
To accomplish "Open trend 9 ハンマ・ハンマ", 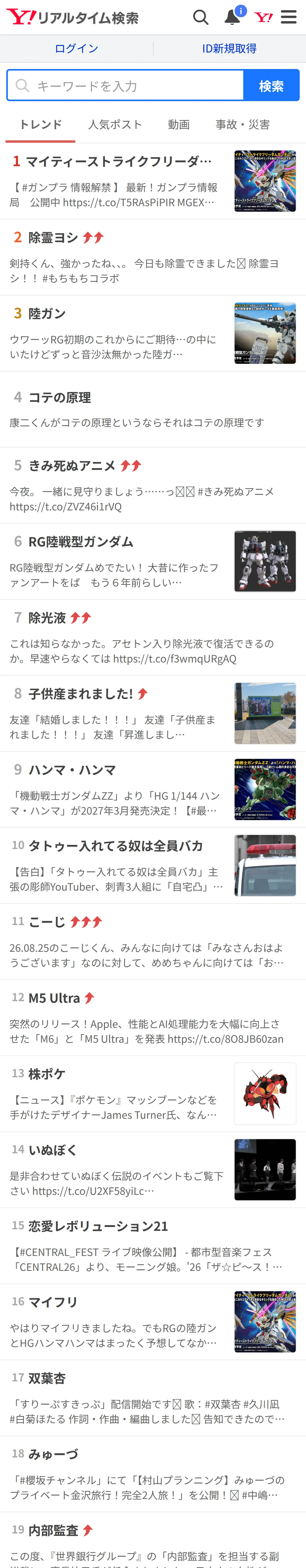I will (153, 789).
